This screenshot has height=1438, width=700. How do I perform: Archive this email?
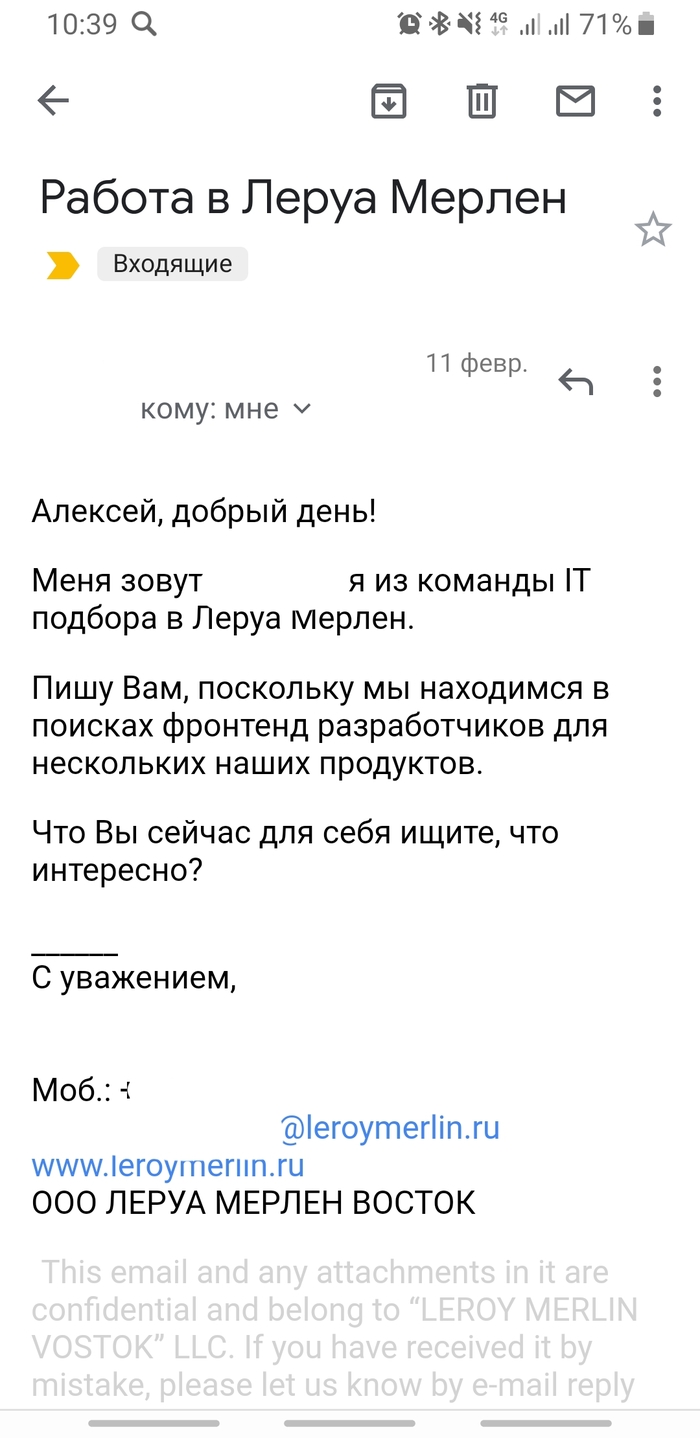click(388, 101)
